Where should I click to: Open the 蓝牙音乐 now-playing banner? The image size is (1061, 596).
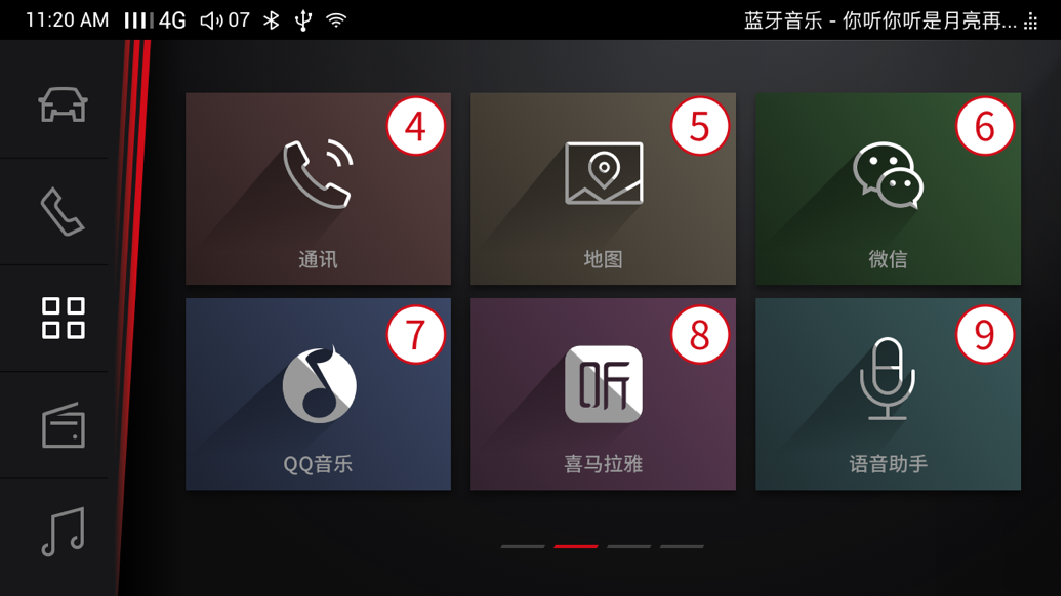click(x=880, y=21)
